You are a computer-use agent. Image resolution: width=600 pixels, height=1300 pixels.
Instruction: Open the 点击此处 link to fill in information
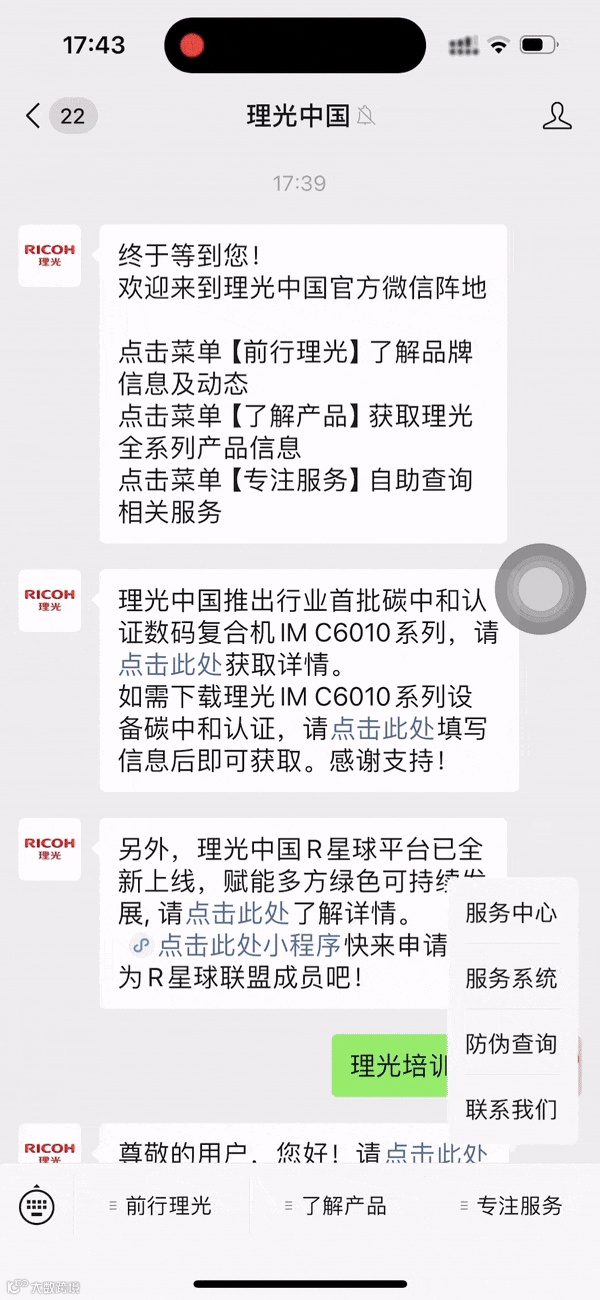[x=383, y=728]
